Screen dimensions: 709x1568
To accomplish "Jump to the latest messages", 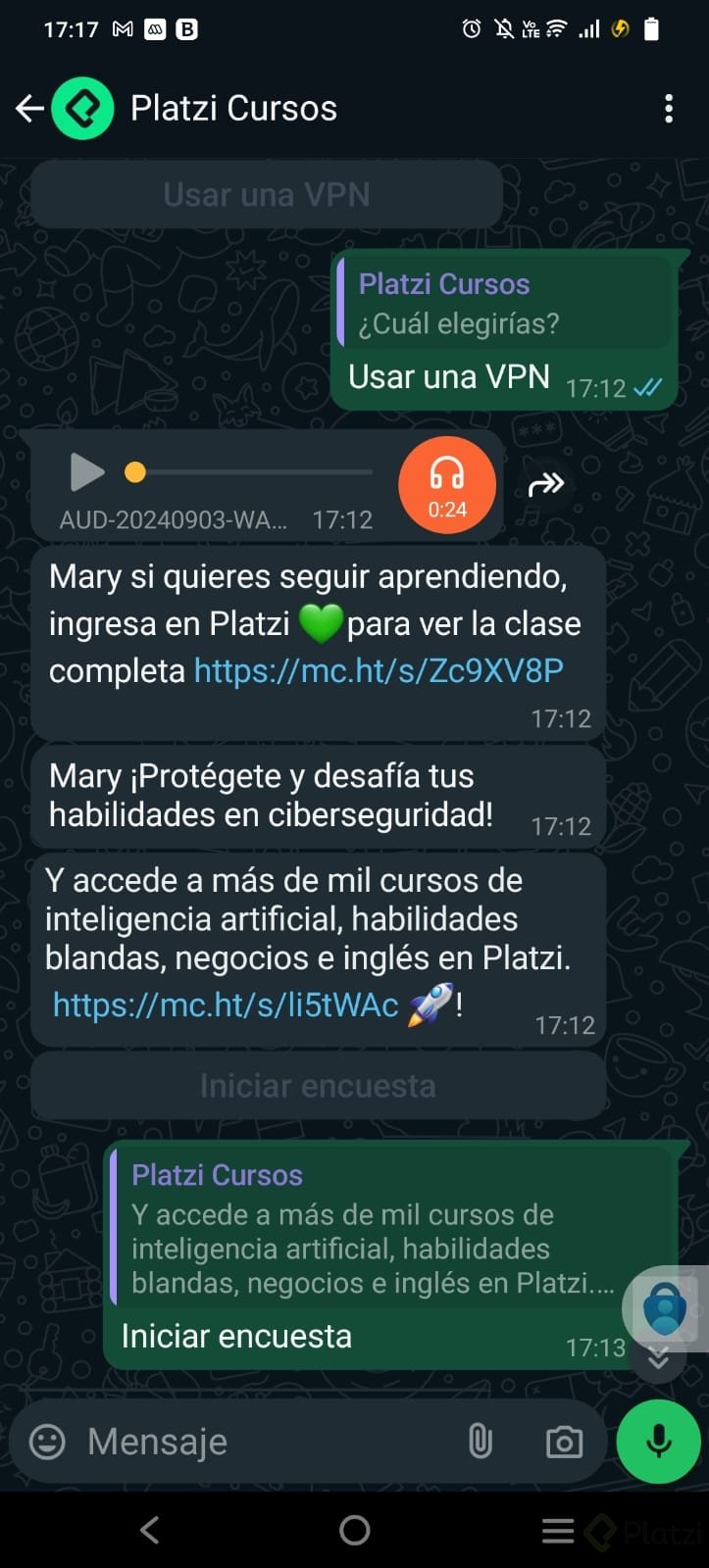I will pos(658,1358).
